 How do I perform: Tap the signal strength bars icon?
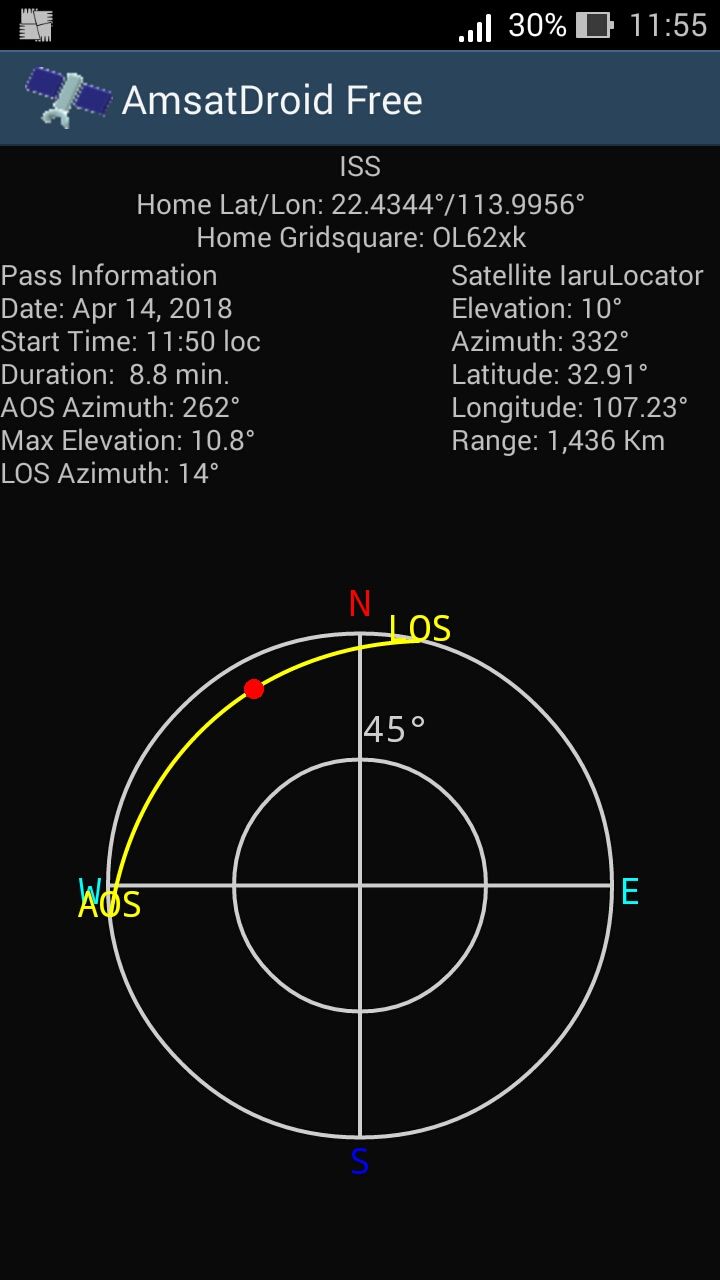pos(476,26)
